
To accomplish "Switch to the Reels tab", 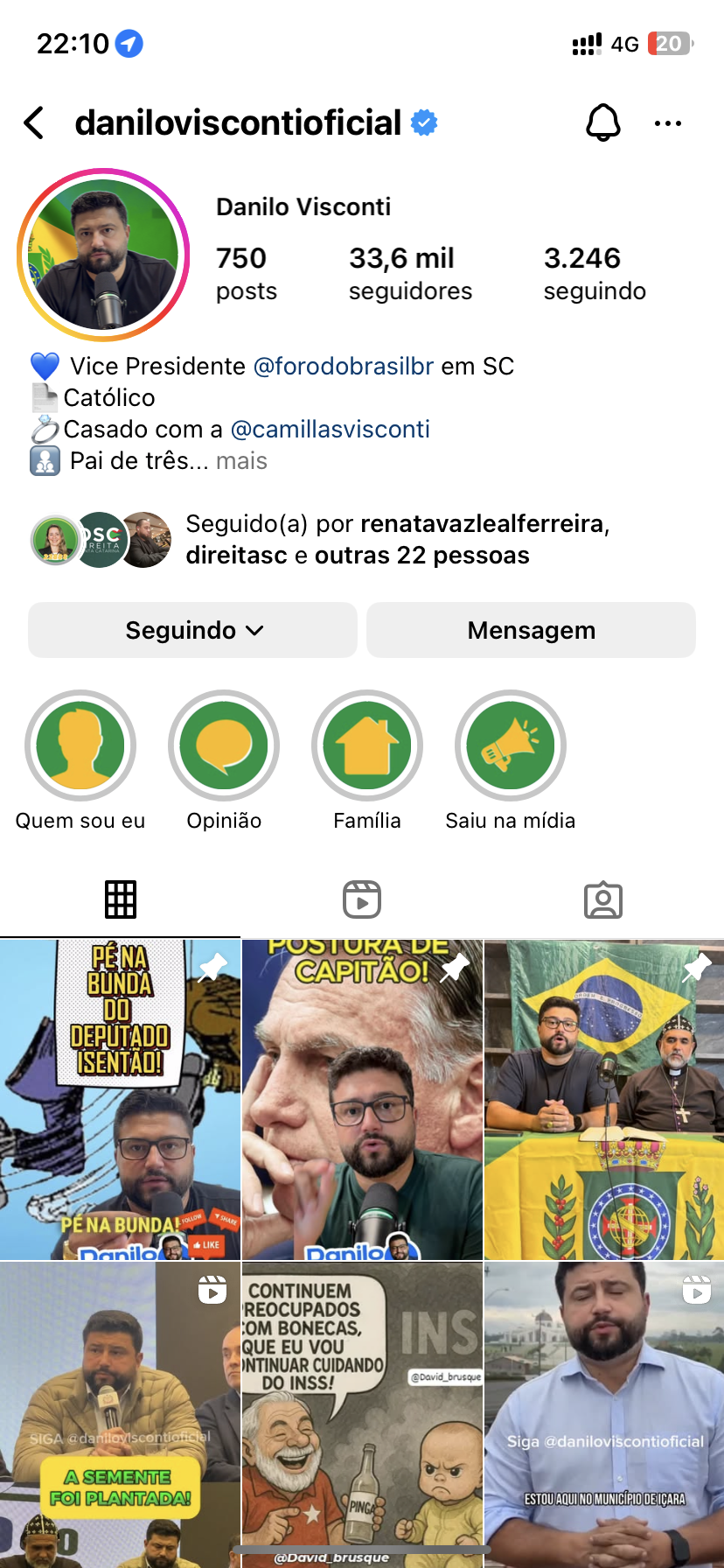I will [x=362, y=899].
